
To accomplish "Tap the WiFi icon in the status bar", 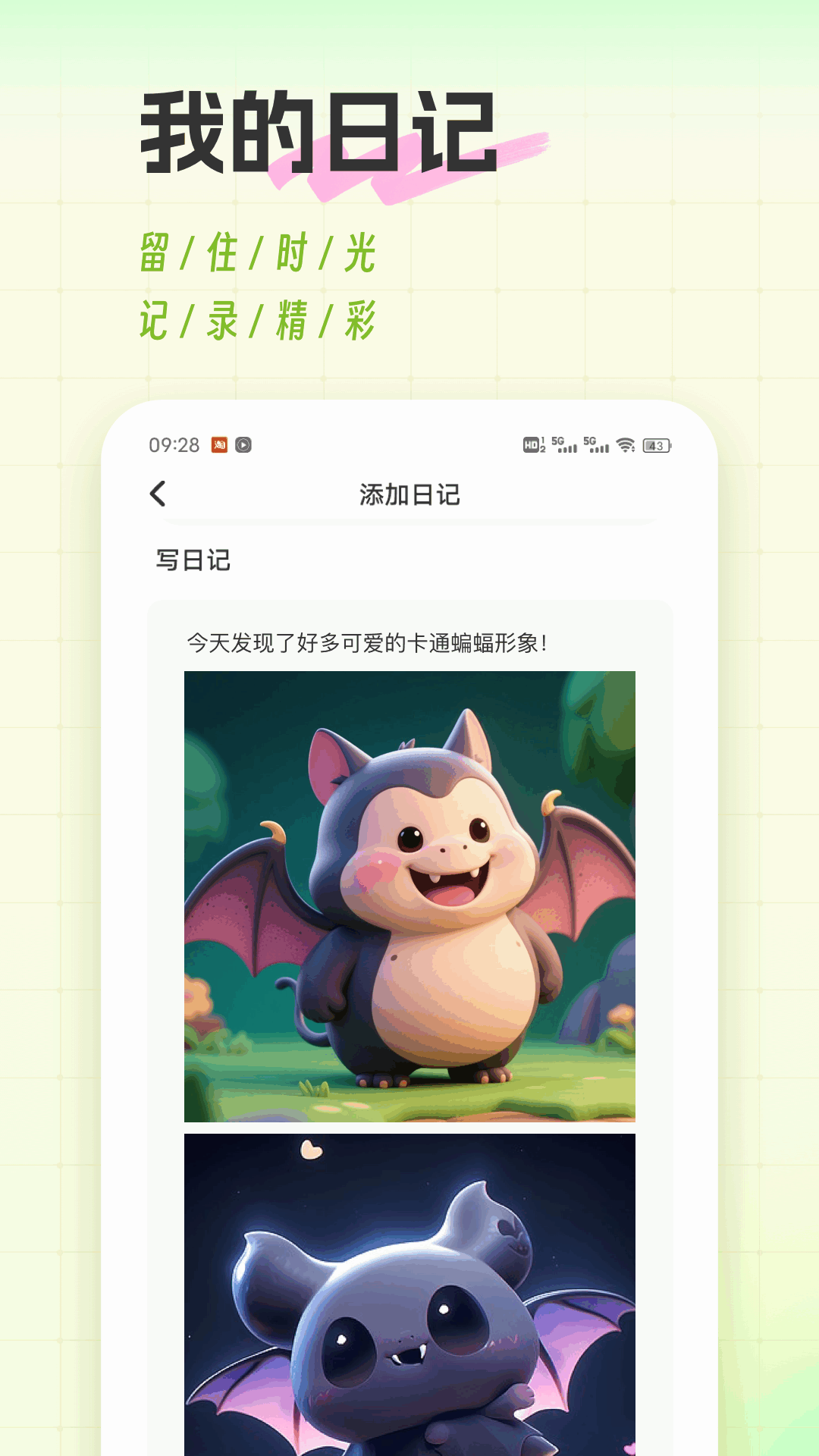I will tap(624, 444).
